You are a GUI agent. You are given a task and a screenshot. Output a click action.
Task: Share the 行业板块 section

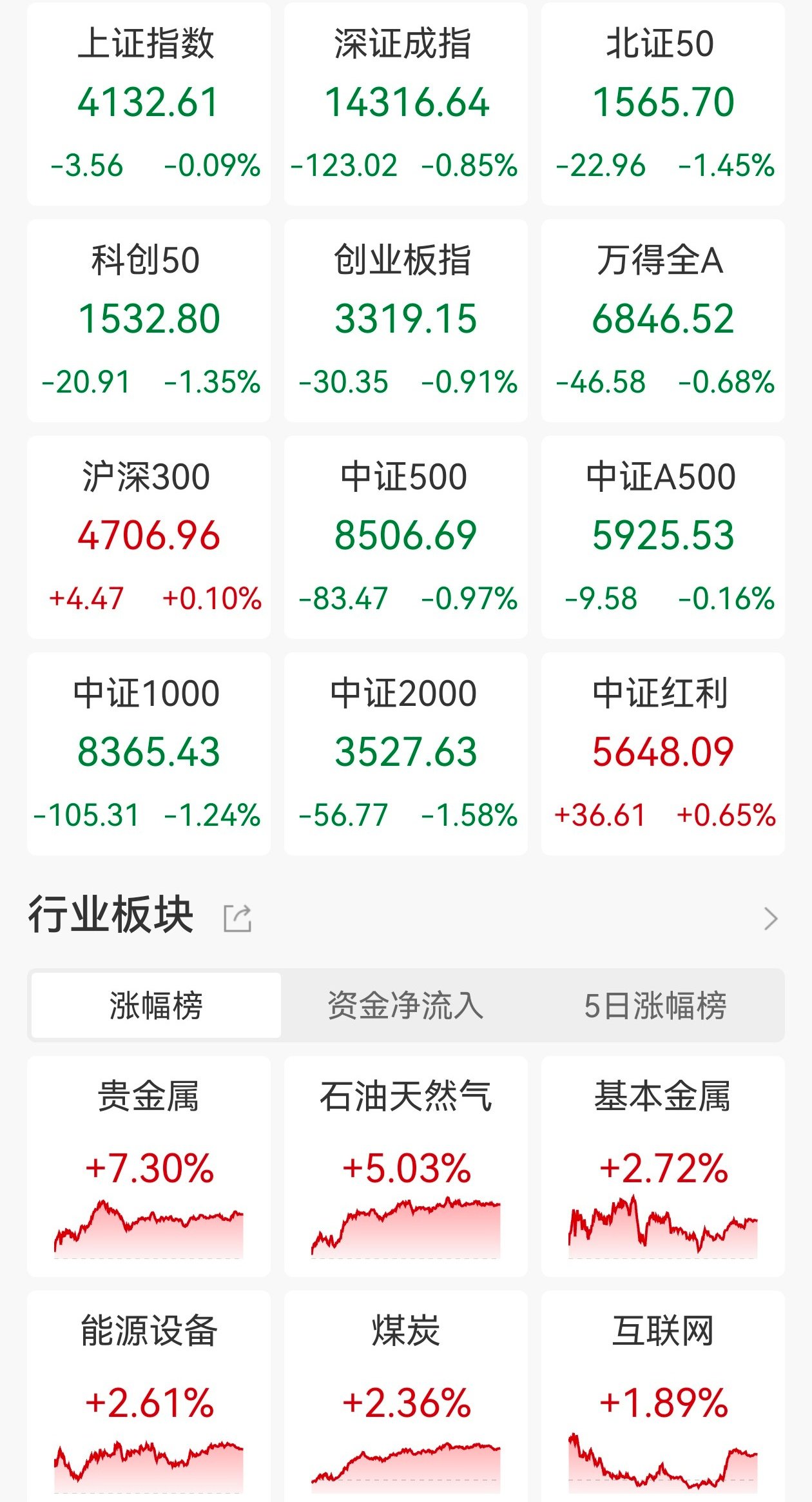[x=237, y=918]
